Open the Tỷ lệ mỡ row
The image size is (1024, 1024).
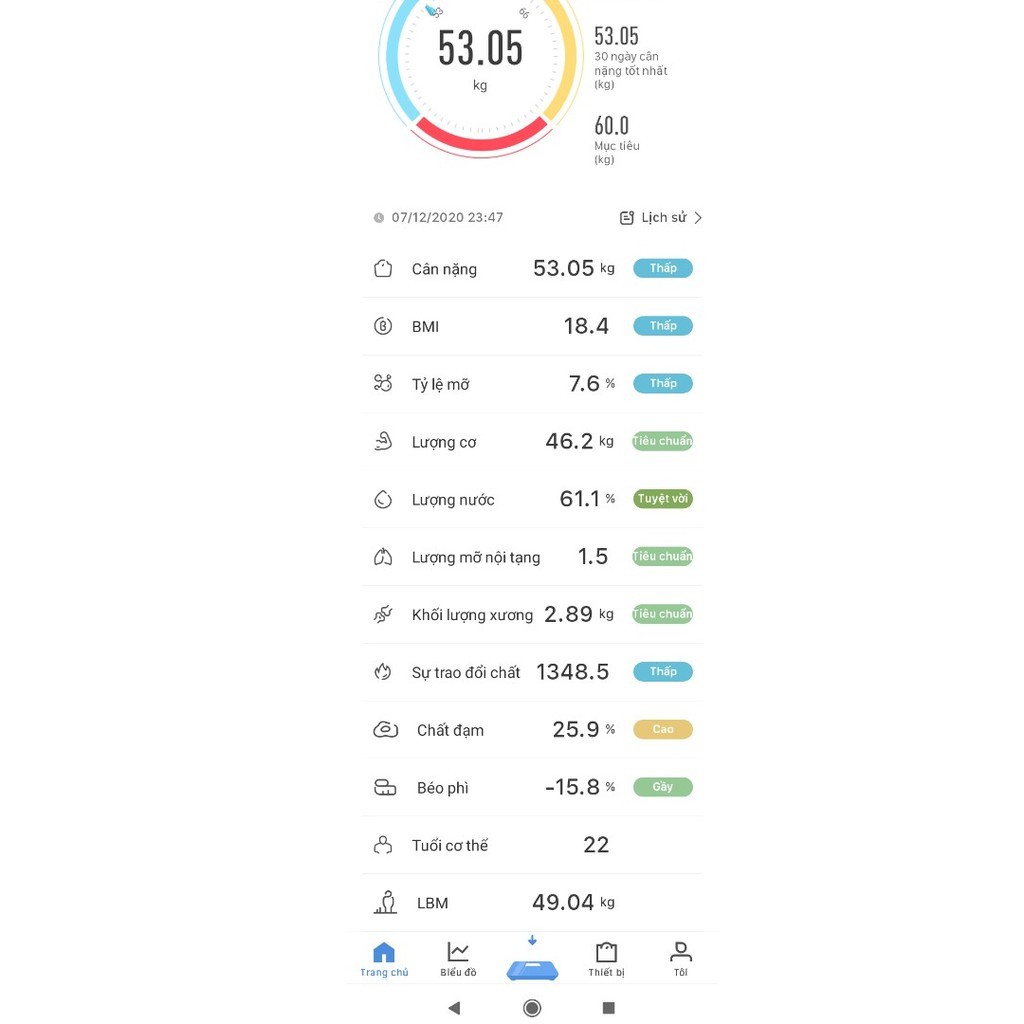pos(532,384)
